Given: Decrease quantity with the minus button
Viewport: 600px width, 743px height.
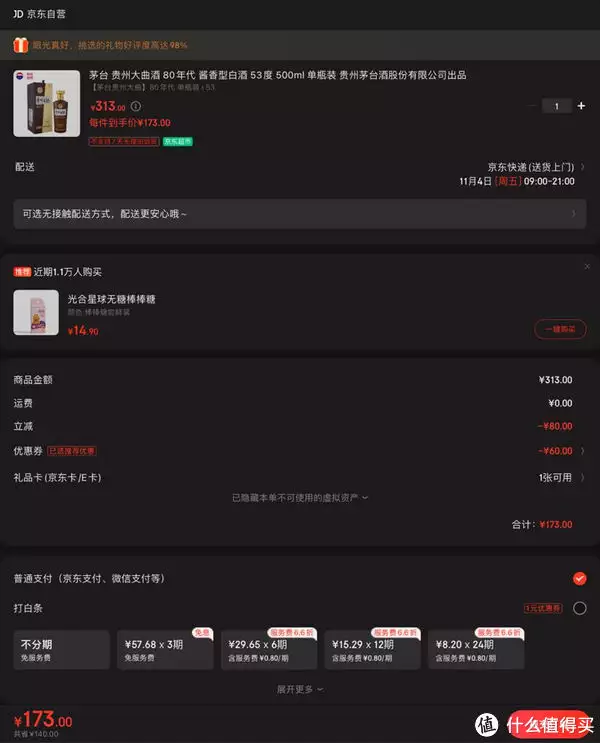Looking at the screenshot, I should point(531,106).
